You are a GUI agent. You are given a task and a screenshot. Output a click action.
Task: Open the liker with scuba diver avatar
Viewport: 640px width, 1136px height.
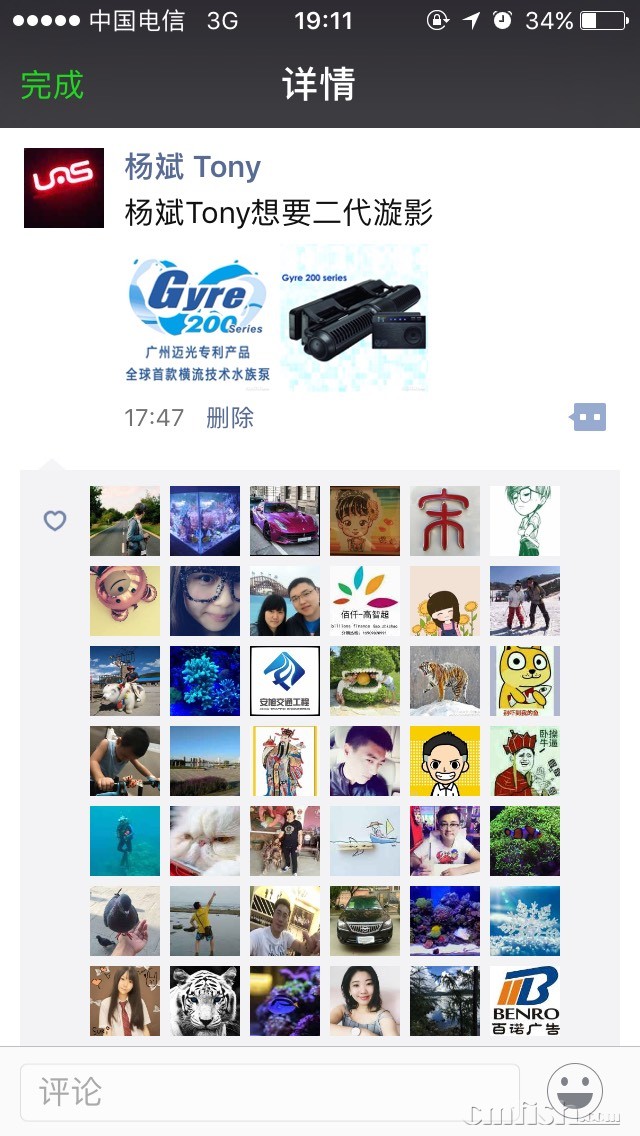(x=125, y=841)
